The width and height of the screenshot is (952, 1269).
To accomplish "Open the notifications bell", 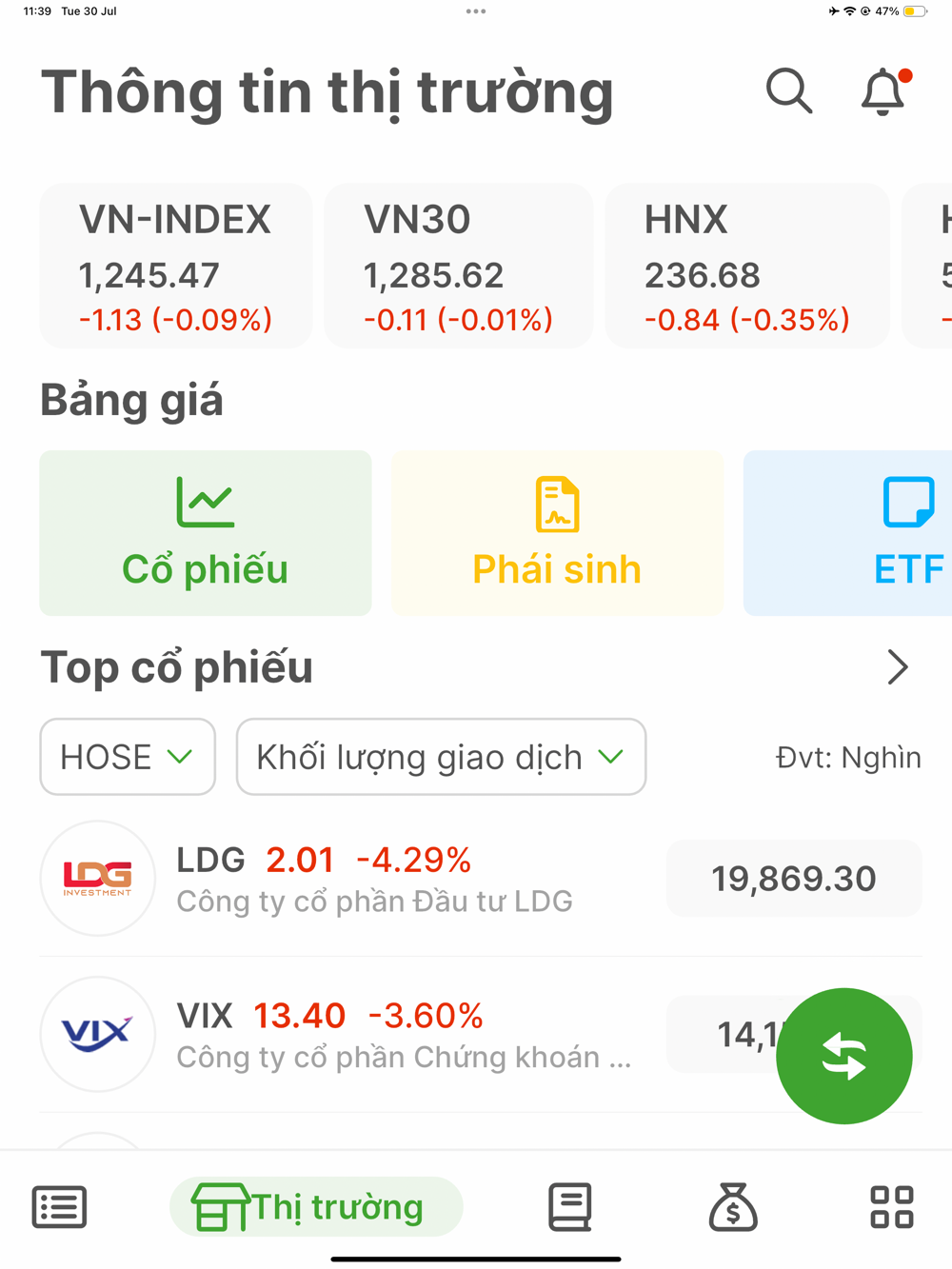I will 883,91.
